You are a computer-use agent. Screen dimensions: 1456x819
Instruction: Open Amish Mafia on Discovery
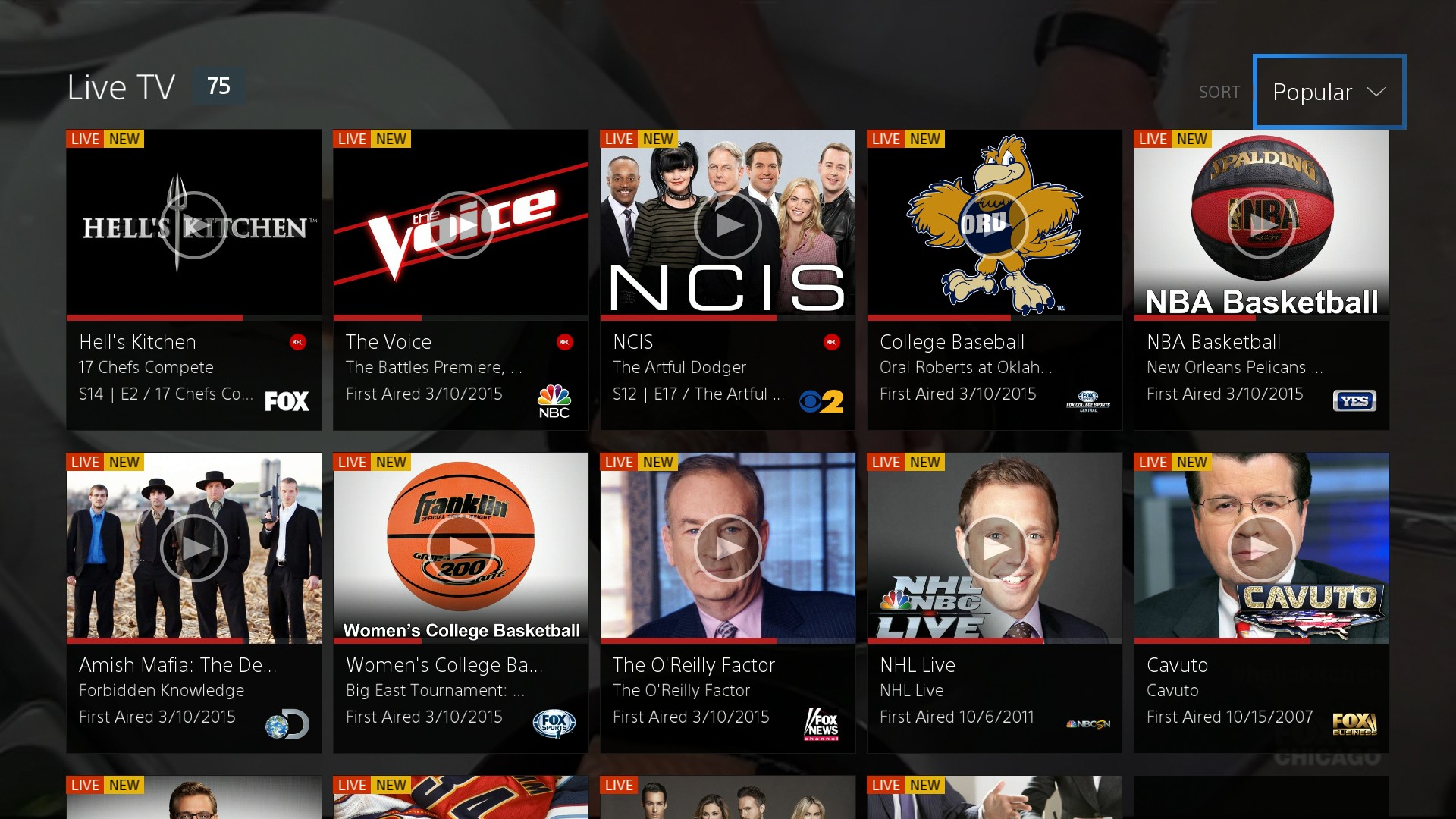[194, 548]
